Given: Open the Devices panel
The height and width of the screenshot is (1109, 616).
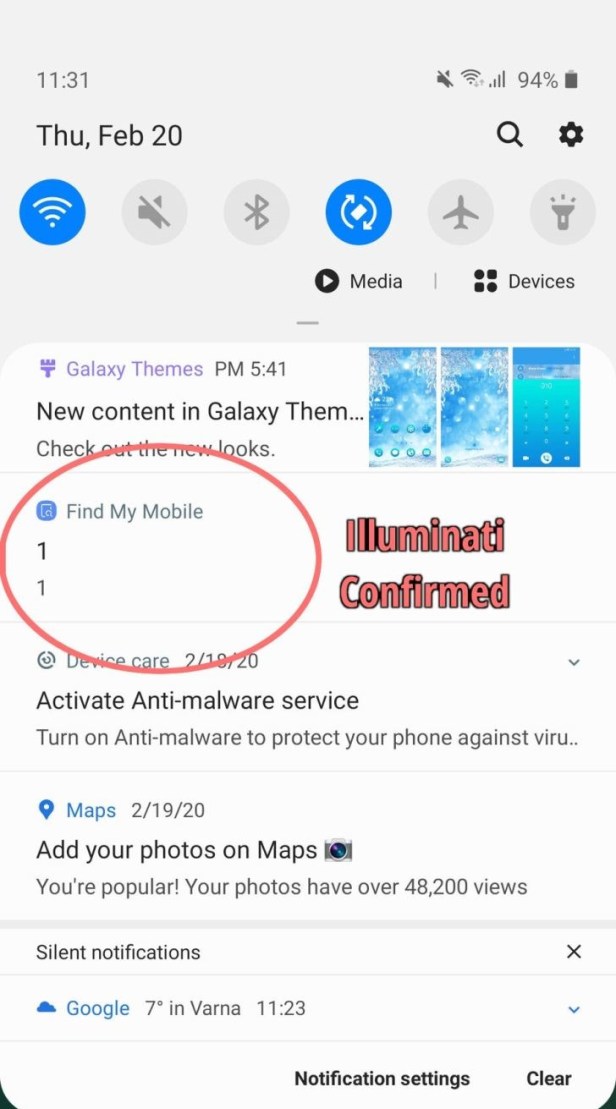Looking at the screenshot, I should (524, 282).
